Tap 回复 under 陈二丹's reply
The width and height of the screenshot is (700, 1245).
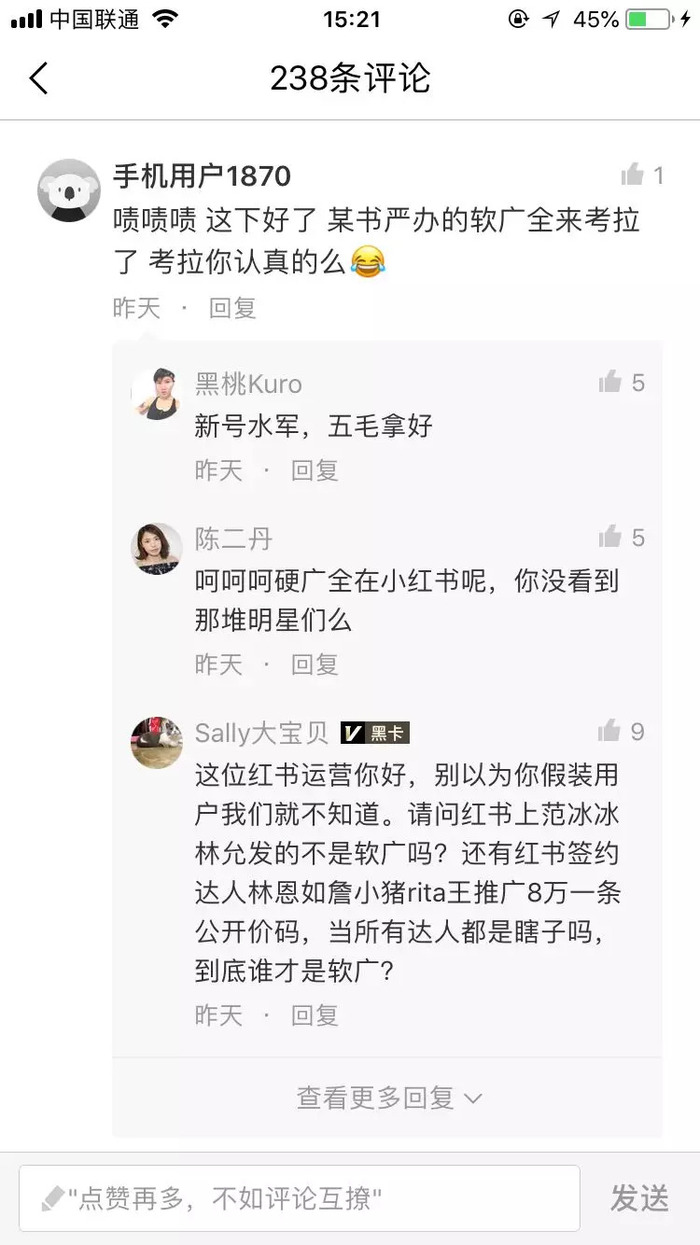315,664
